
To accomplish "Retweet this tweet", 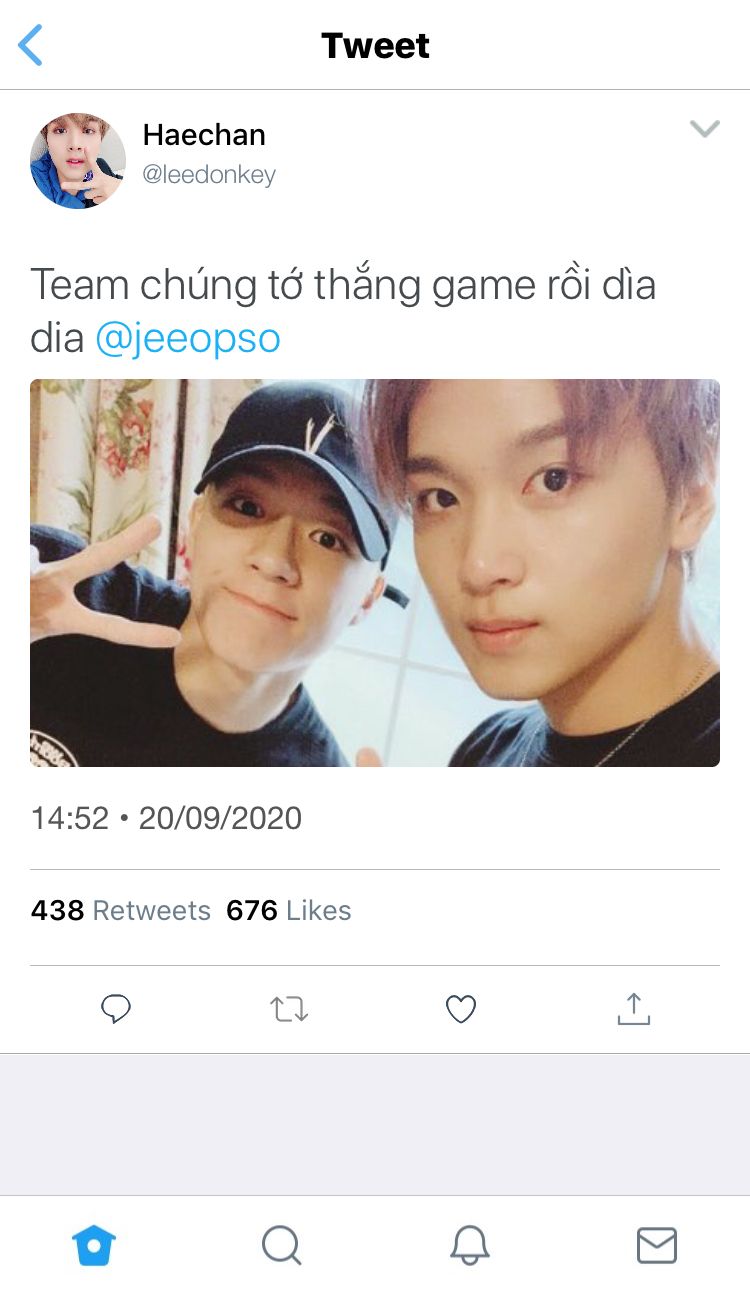I will click(x=289, y=1009).
